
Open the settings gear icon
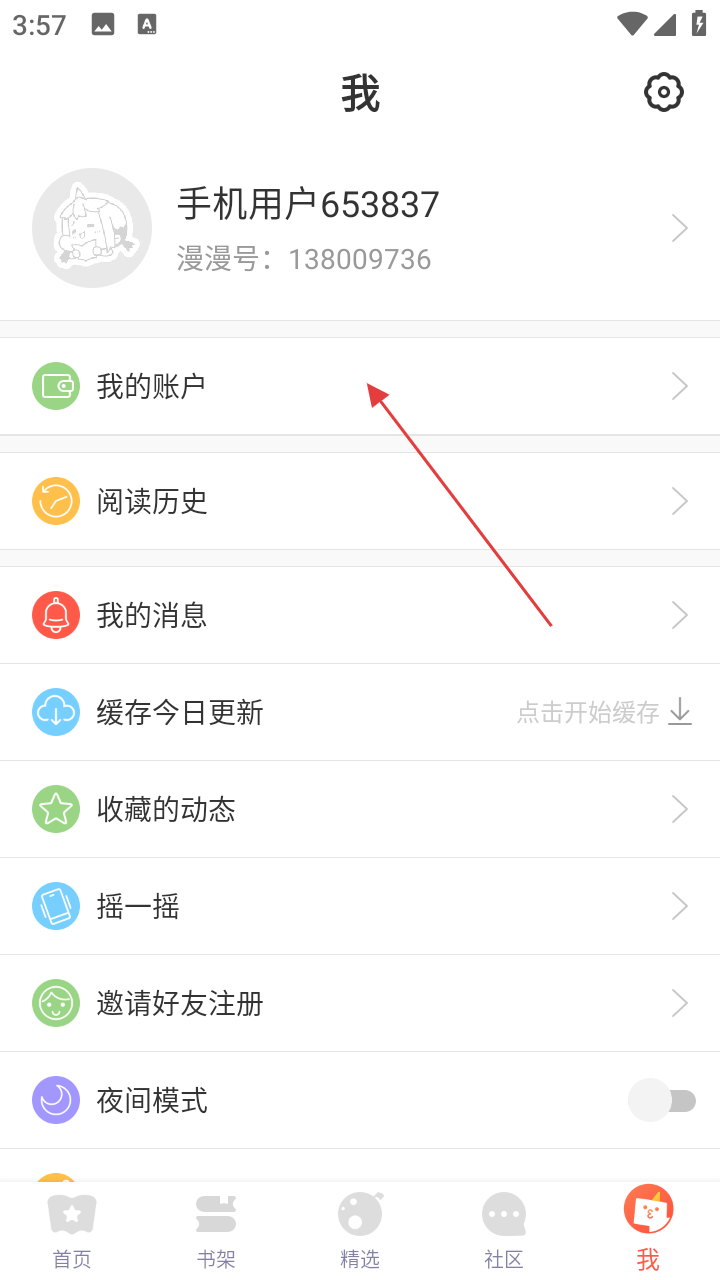click(x=663, y=93)
